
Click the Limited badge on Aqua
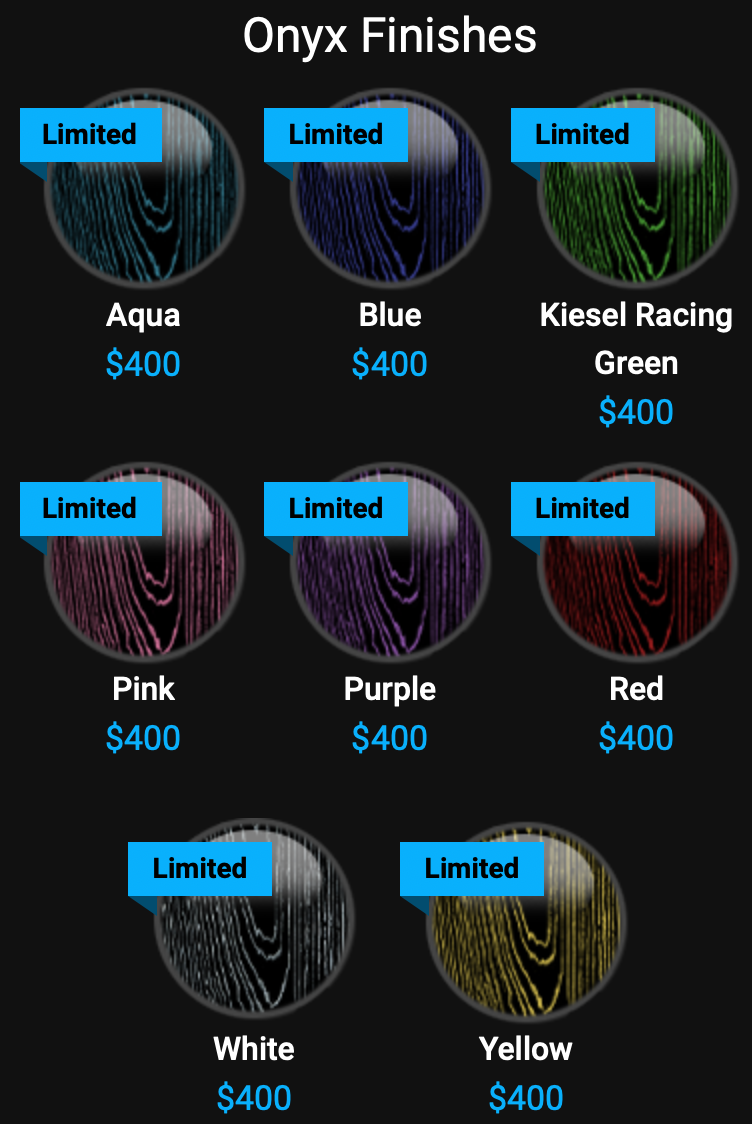90,135
